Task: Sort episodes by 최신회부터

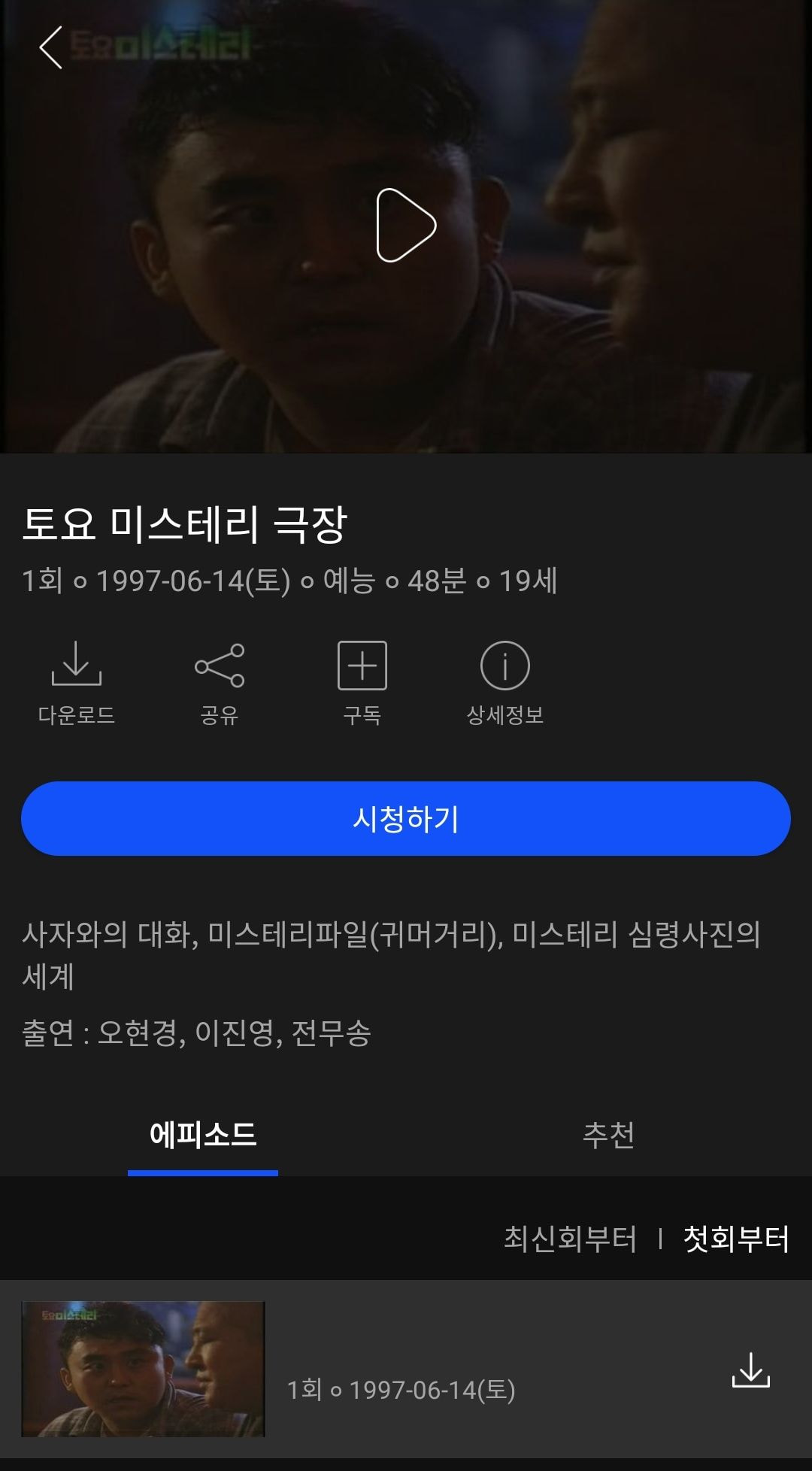Action: pos(570,1238)
